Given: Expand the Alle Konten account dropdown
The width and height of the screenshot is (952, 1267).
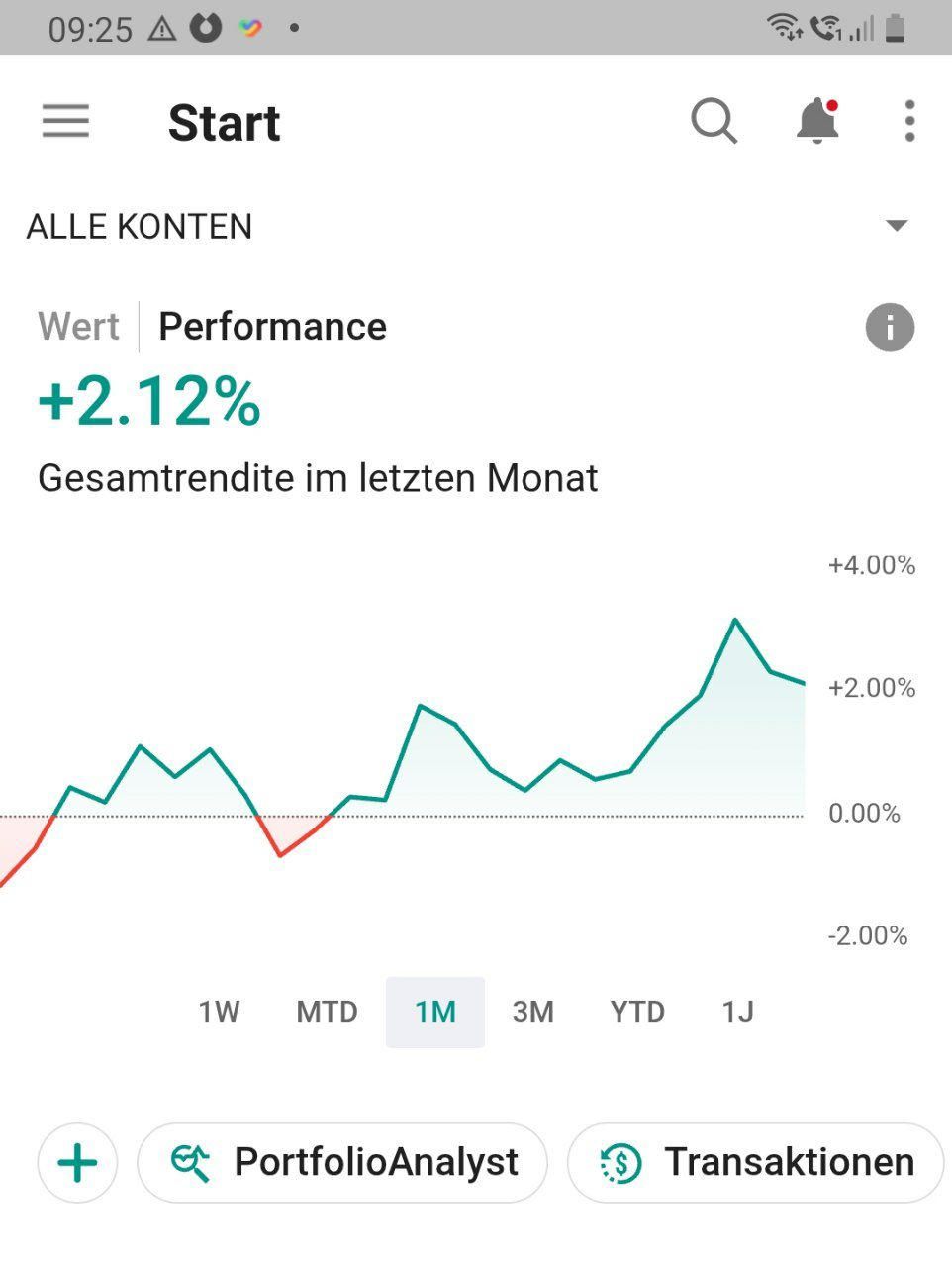Looking at the screenshot, I should 896,226.
